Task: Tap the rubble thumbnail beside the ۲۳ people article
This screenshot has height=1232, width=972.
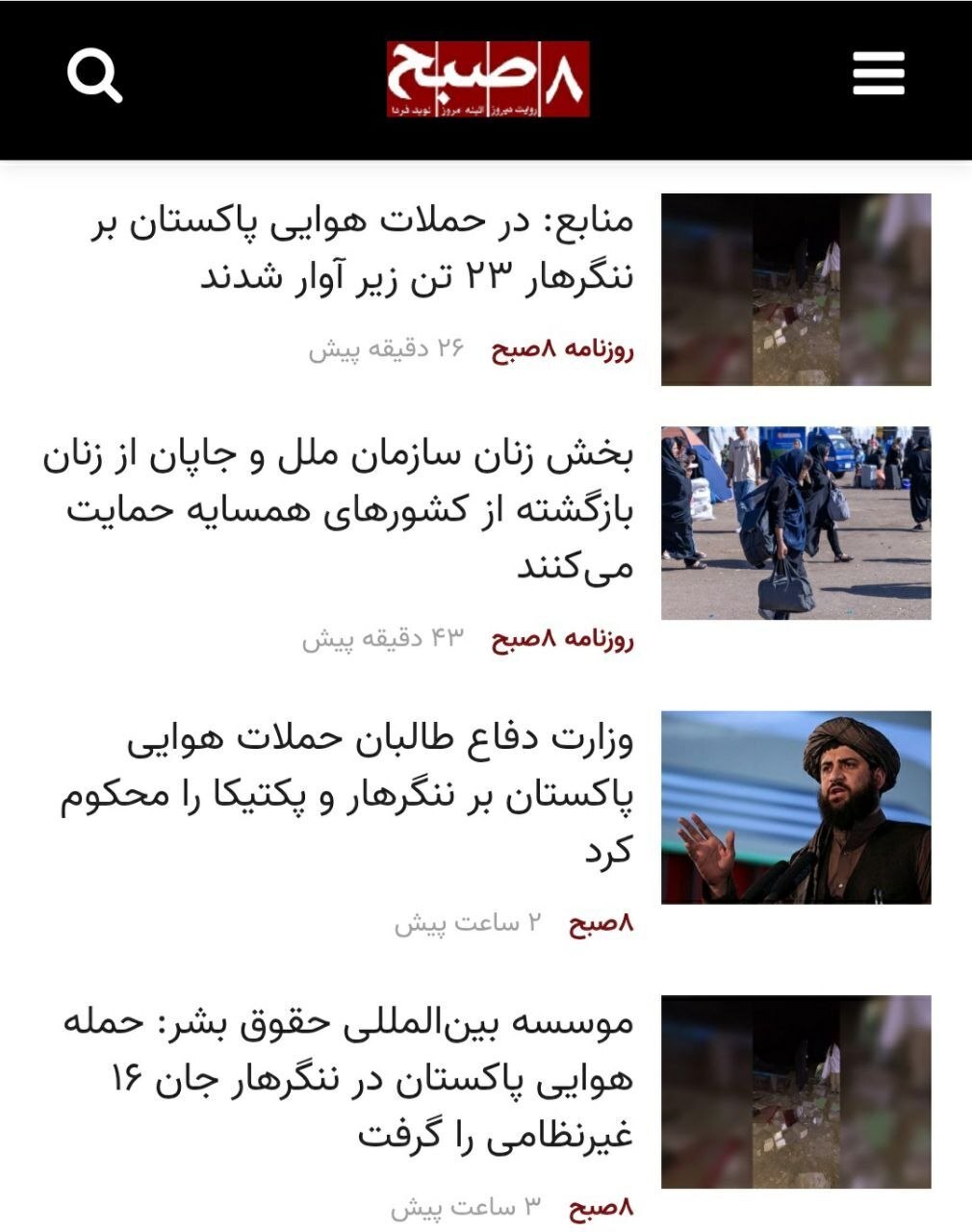Action: point(795,290)
